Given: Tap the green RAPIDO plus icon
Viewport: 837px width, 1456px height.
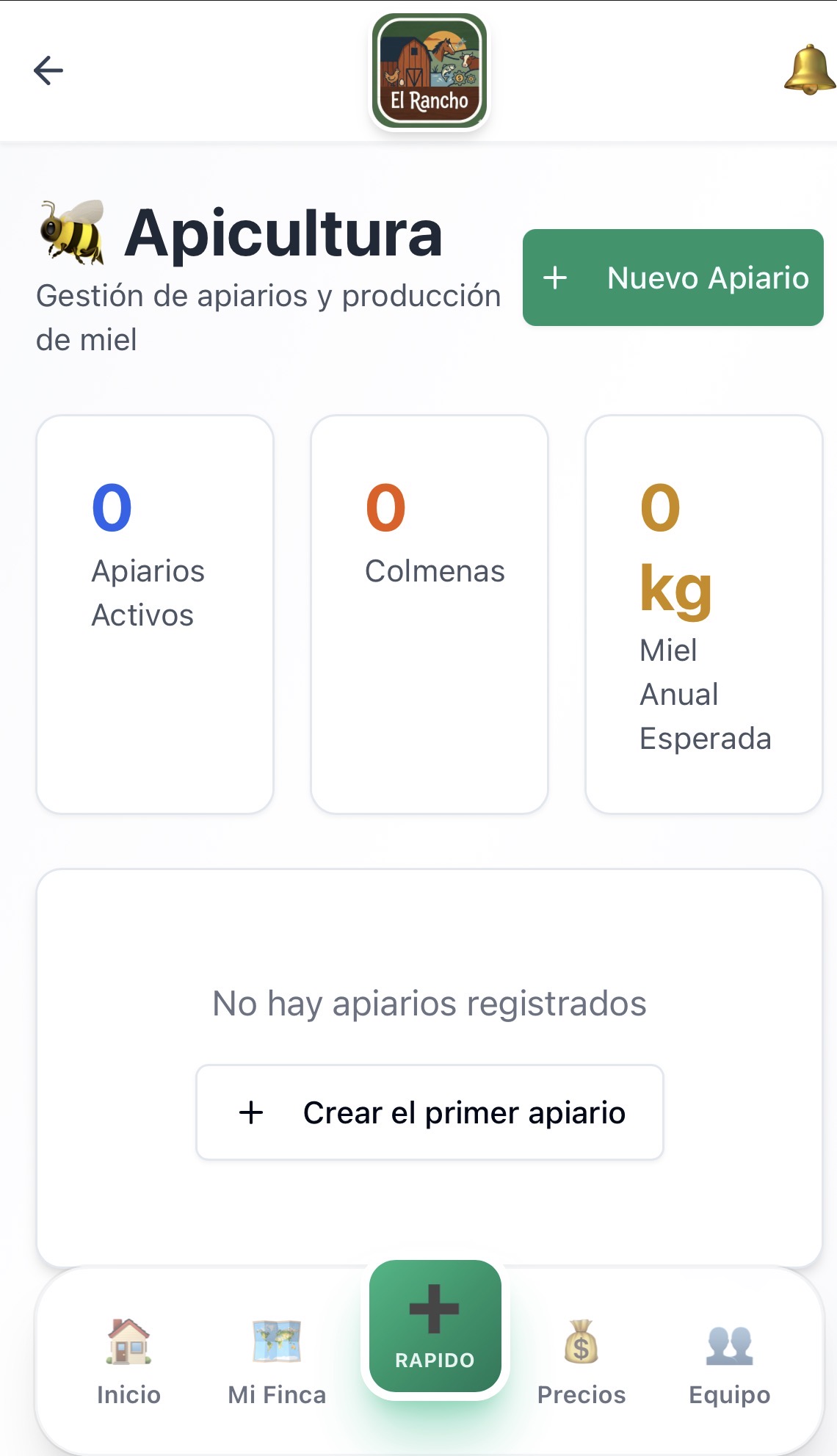Looking at the screenshot, I should click(x=435, y=1322).
